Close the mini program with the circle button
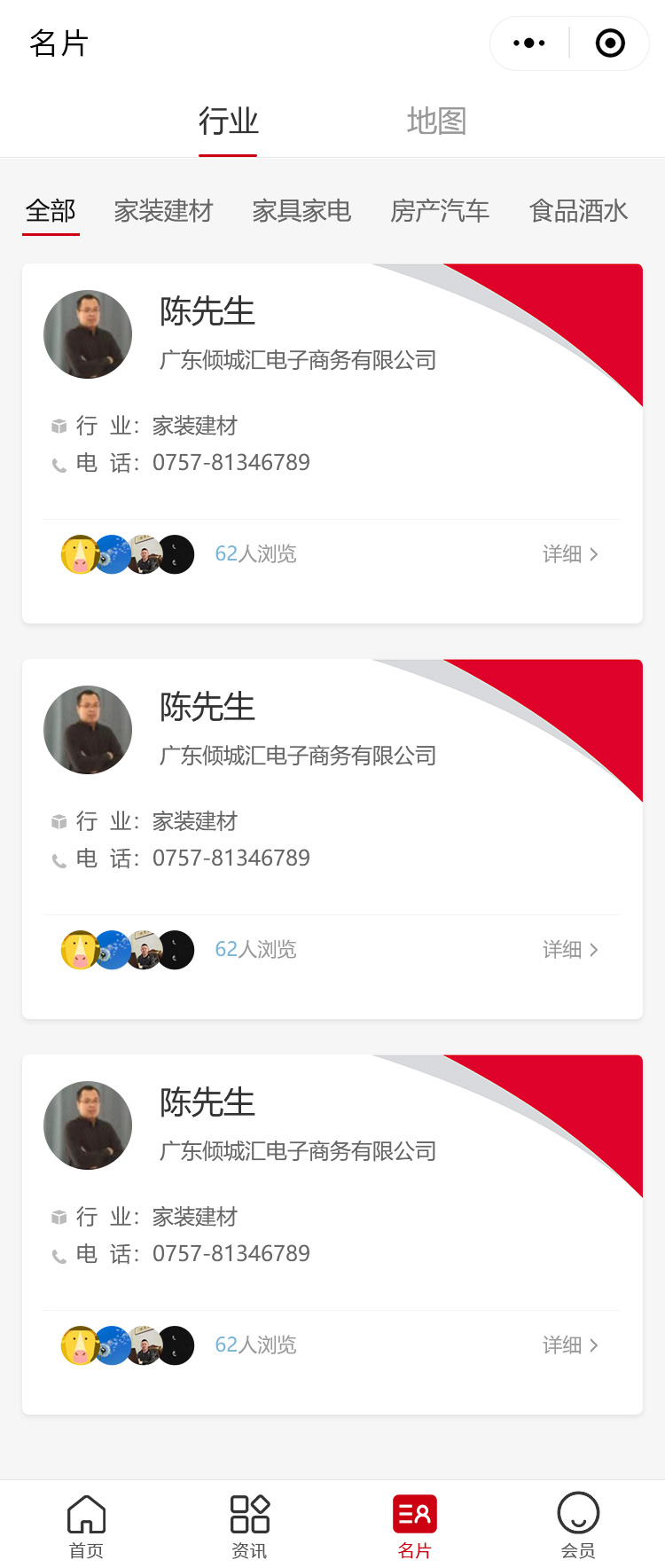 click(x=610, y=43)
